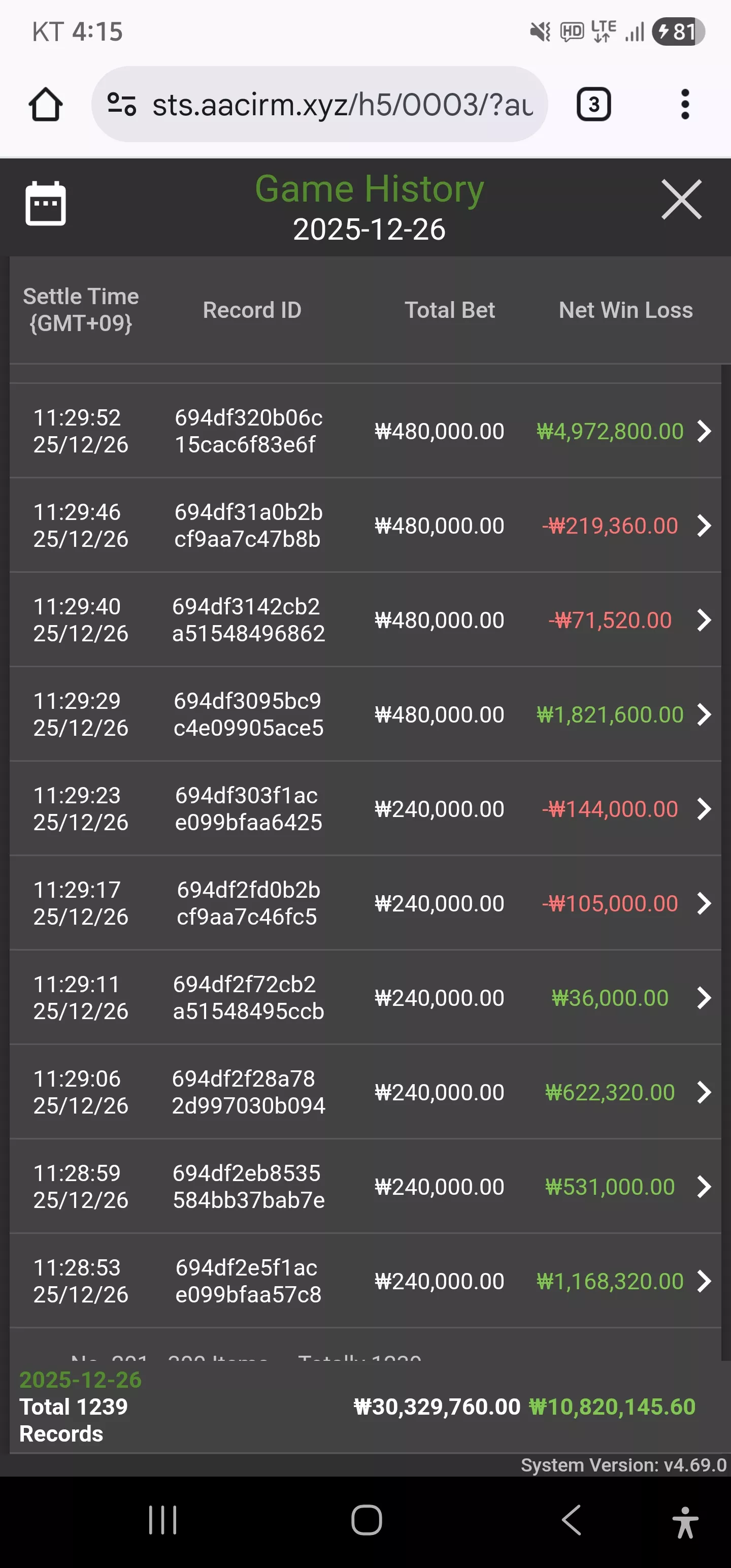Open the recent apps view
The height and width of the screenshot is (1568, 731).
coord(162,1520)
